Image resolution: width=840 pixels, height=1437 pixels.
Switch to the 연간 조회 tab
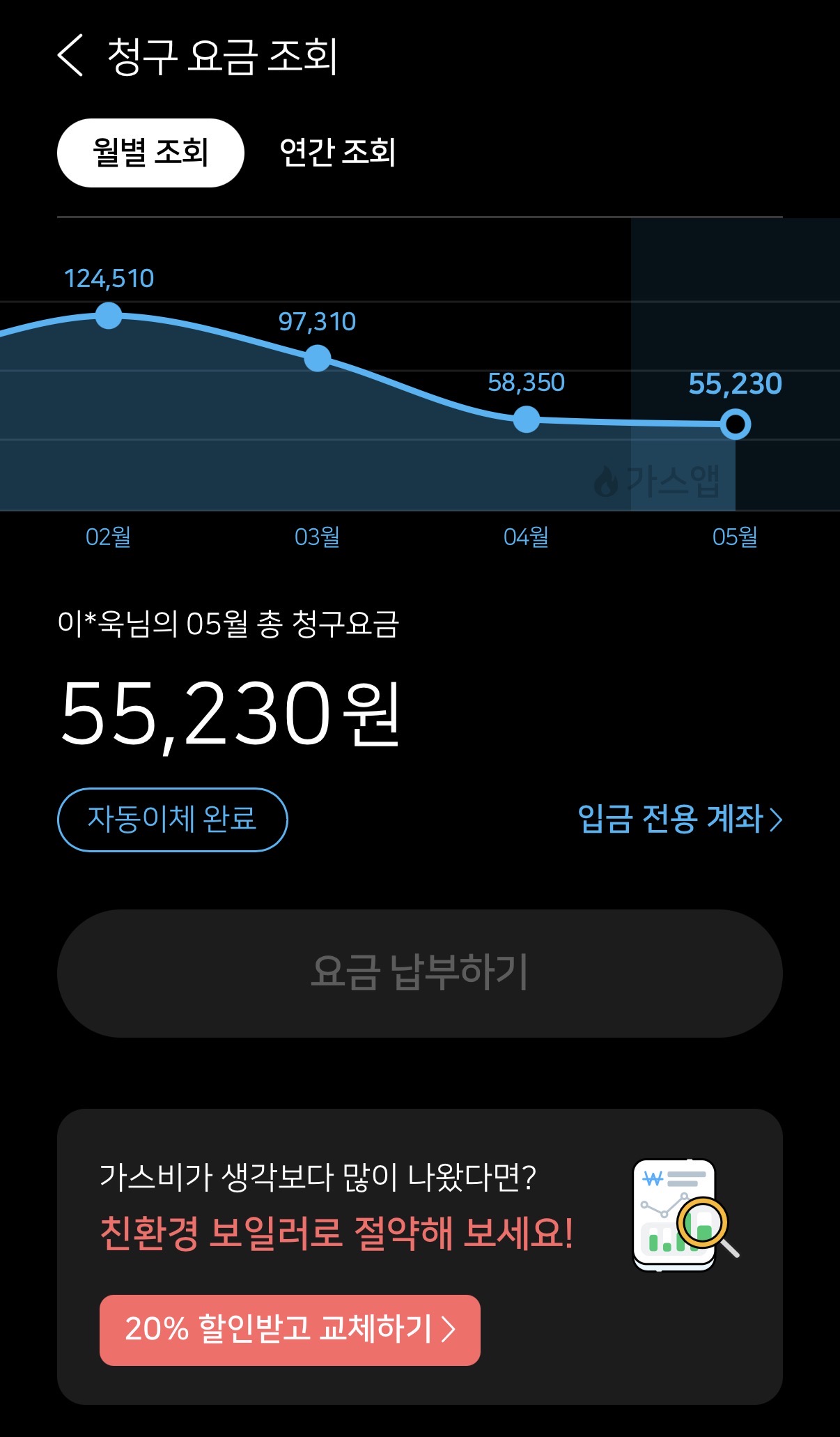click(338, 153)
